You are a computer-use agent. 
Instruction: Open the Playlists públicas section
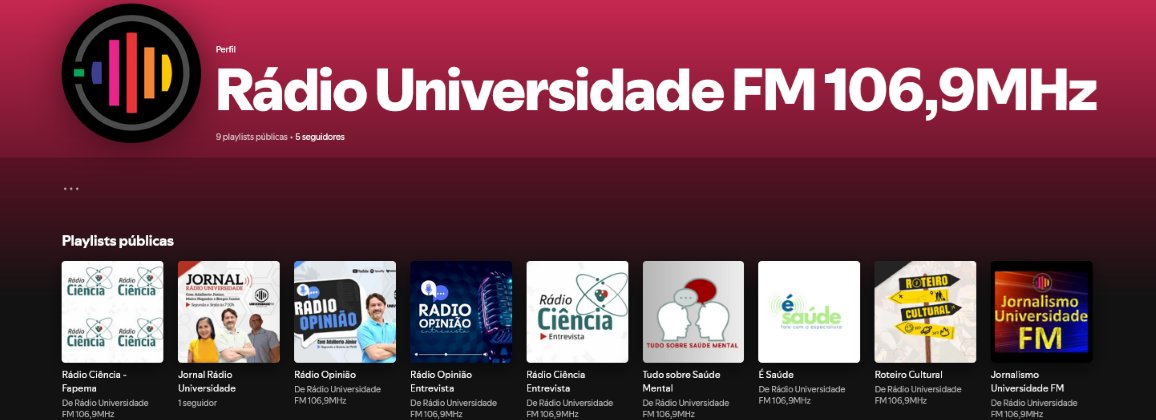pyautogui.click(x=118, y=241)
